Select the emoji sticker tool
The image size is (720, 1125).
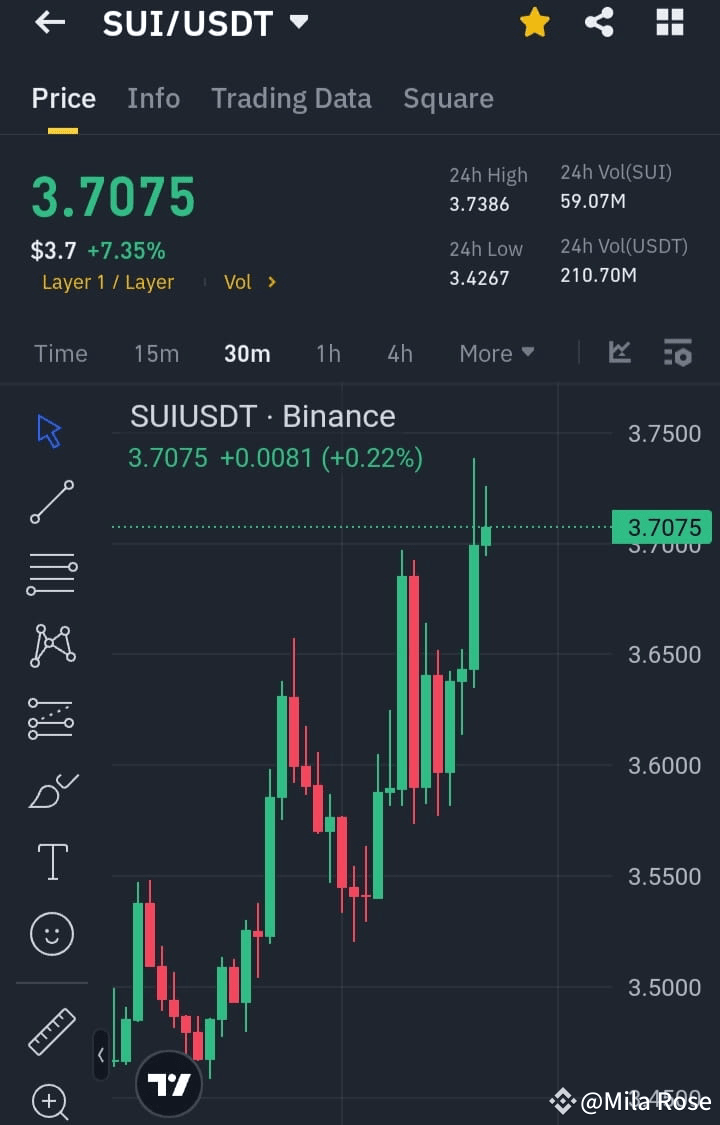pyautogui.click(x=51, y=933)
